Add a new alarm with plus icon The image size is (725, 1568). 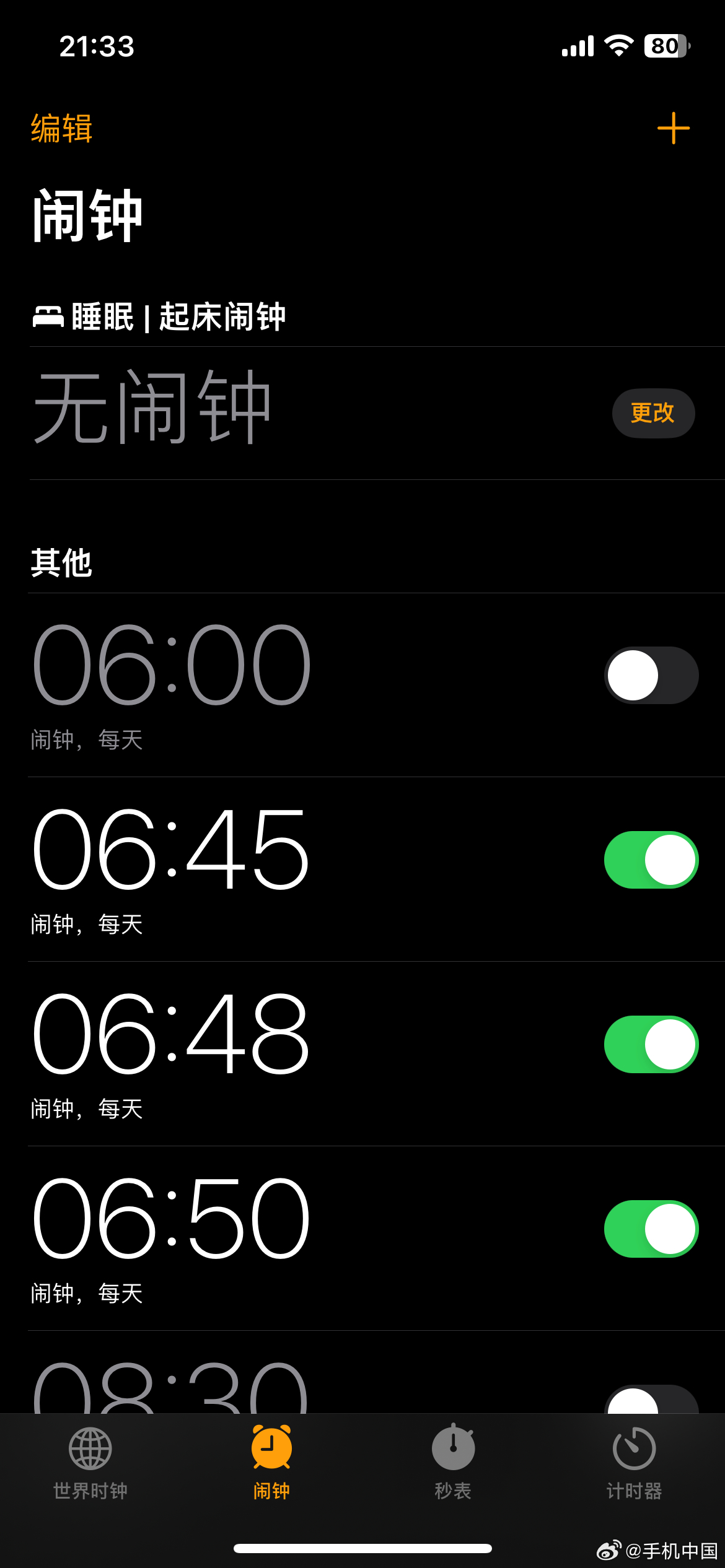click(673, 128)
